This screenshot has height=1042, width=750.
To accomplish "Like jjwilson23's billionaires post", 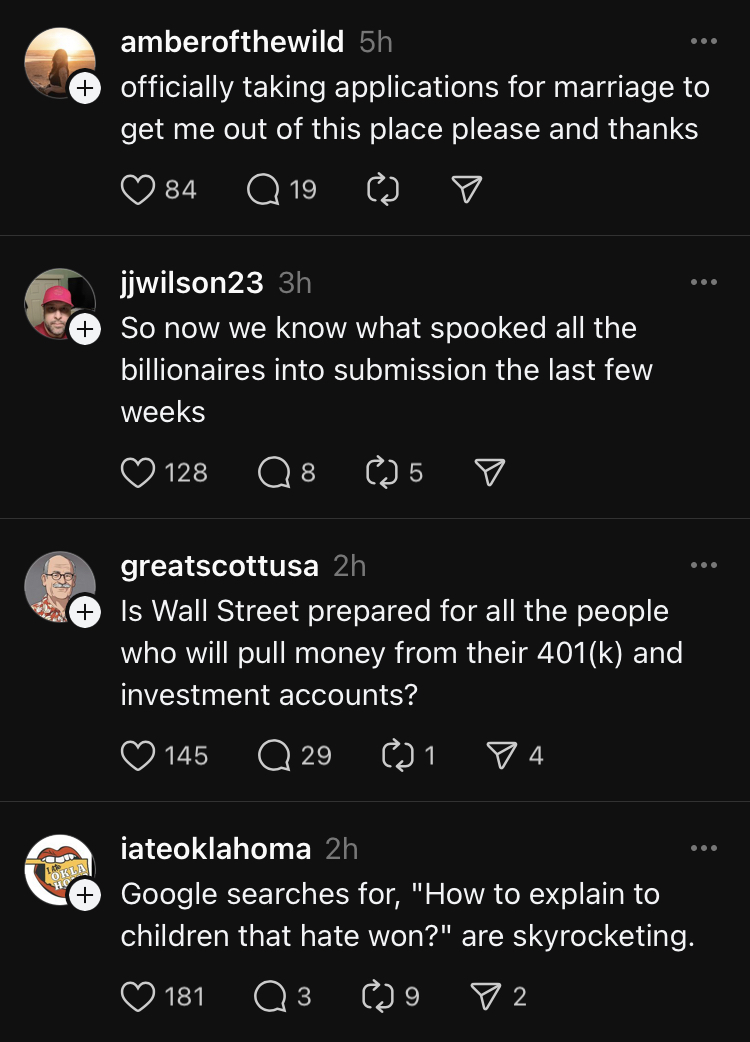I will (x=137, y=473).
